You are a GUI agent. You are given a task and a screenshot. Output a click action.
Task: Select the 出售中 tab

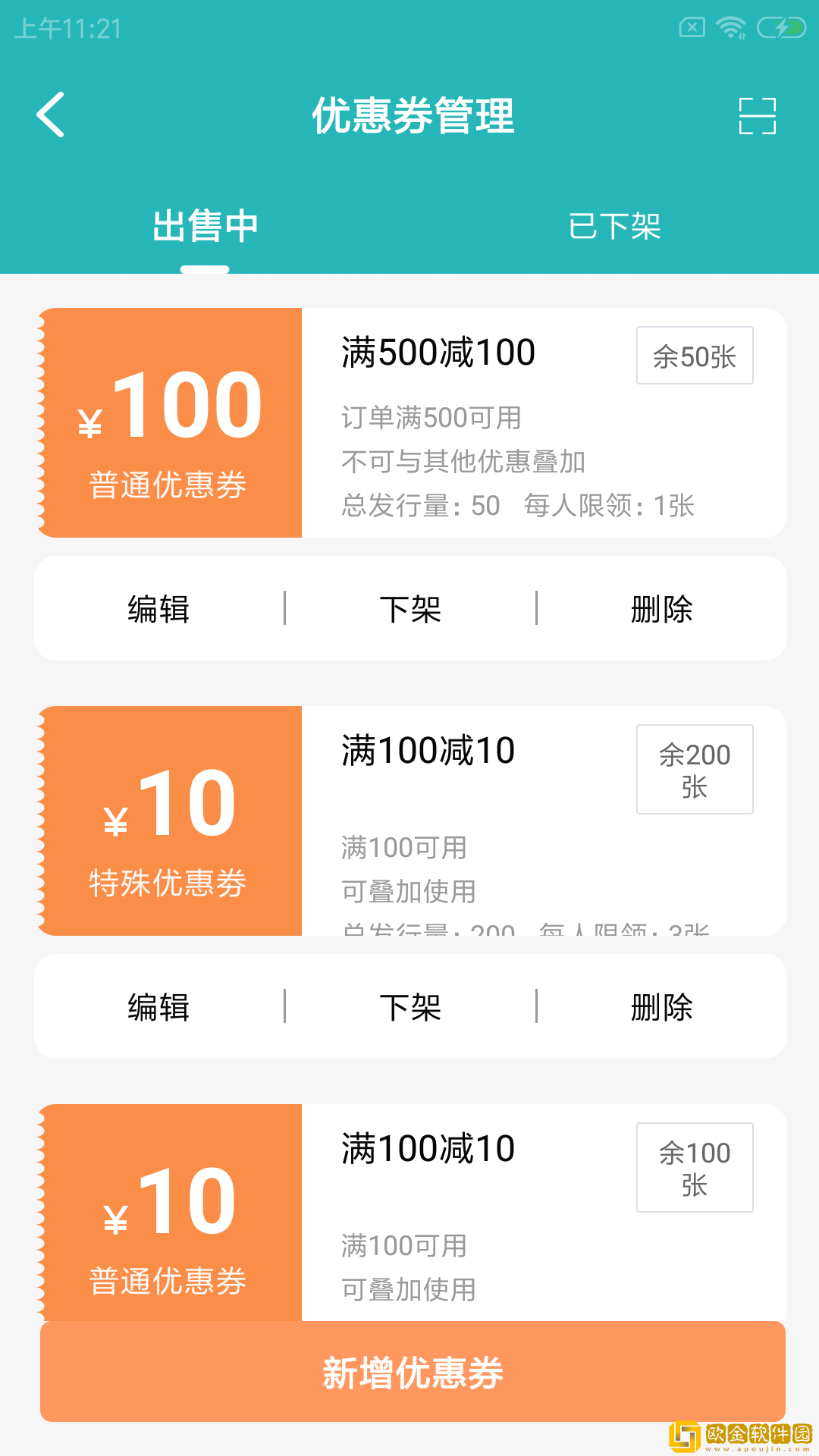(x=205, y=225)
